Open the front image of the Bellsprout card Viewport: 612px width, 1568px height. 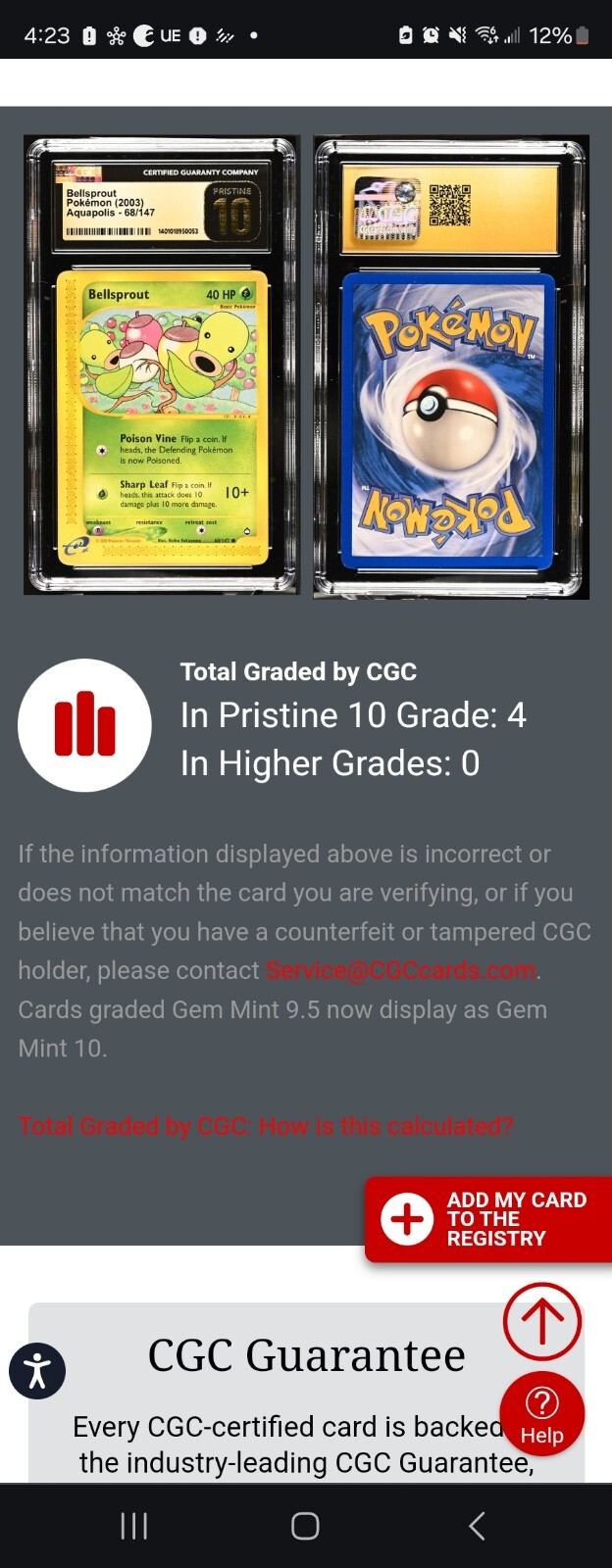coord(162,366)
